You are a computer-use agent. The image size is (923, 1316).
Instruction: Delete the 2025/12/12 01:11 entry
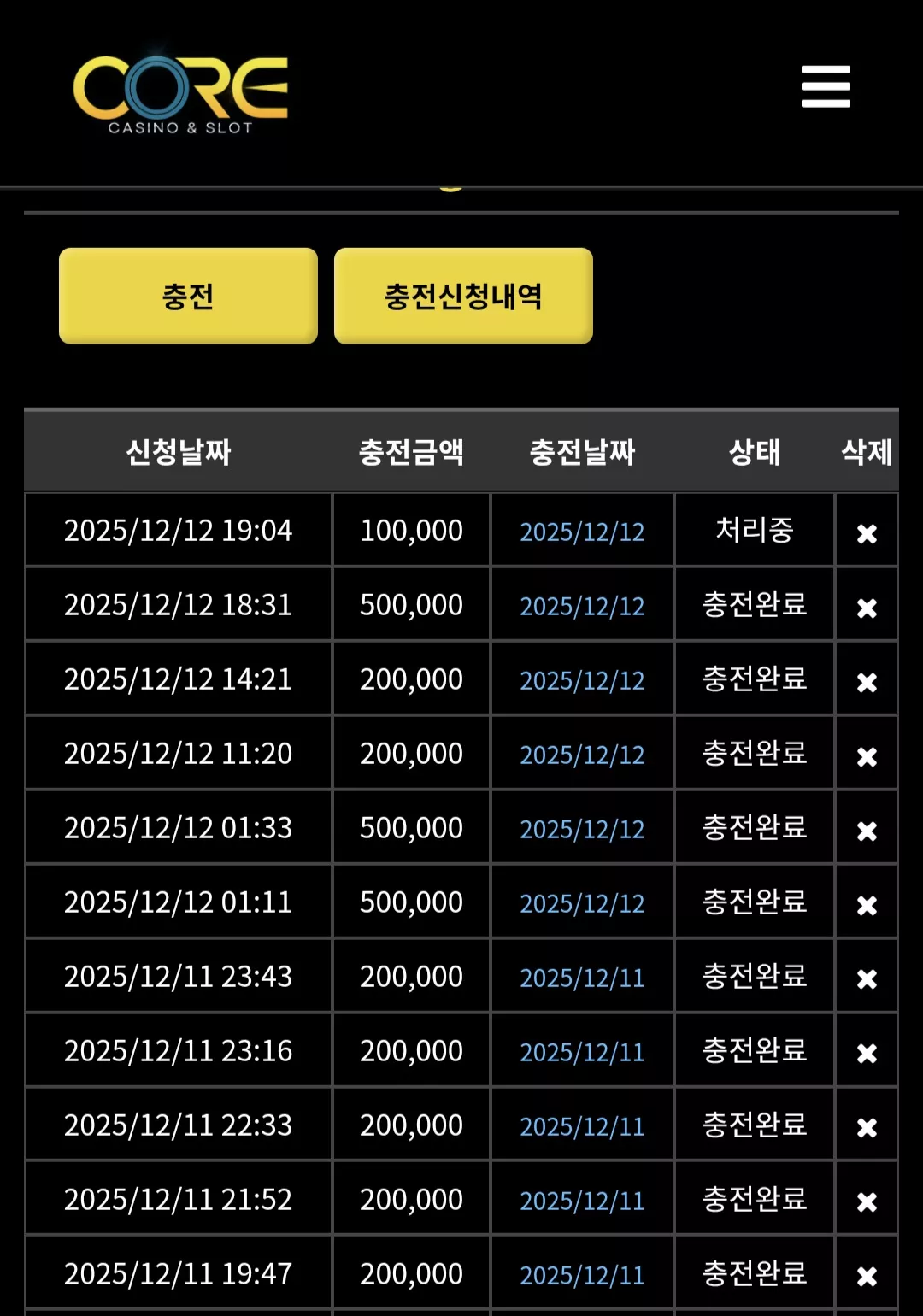[x=867, y=906]
